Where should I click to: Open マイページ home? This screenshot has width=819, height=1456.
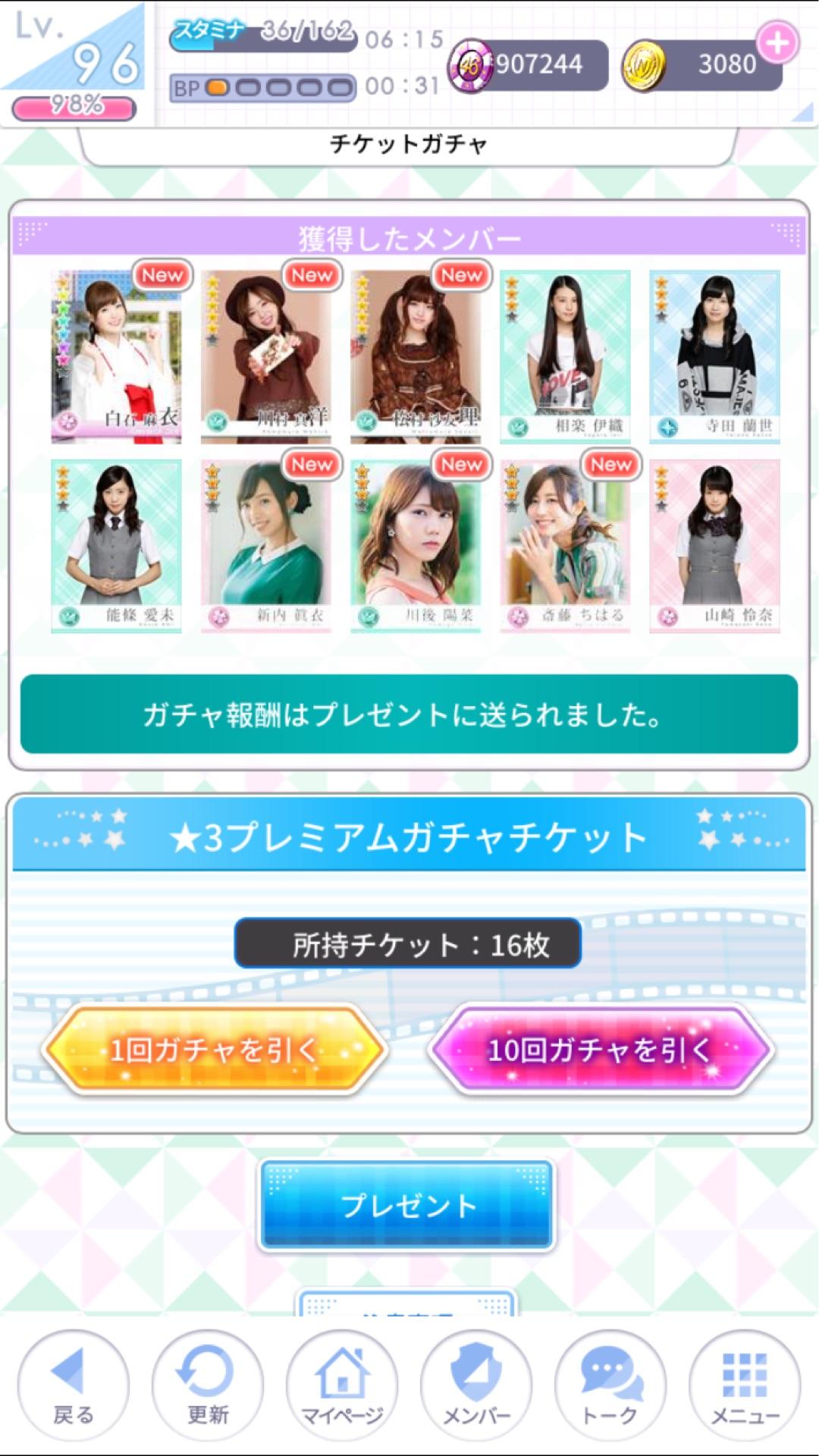[x=342, y=1385]
